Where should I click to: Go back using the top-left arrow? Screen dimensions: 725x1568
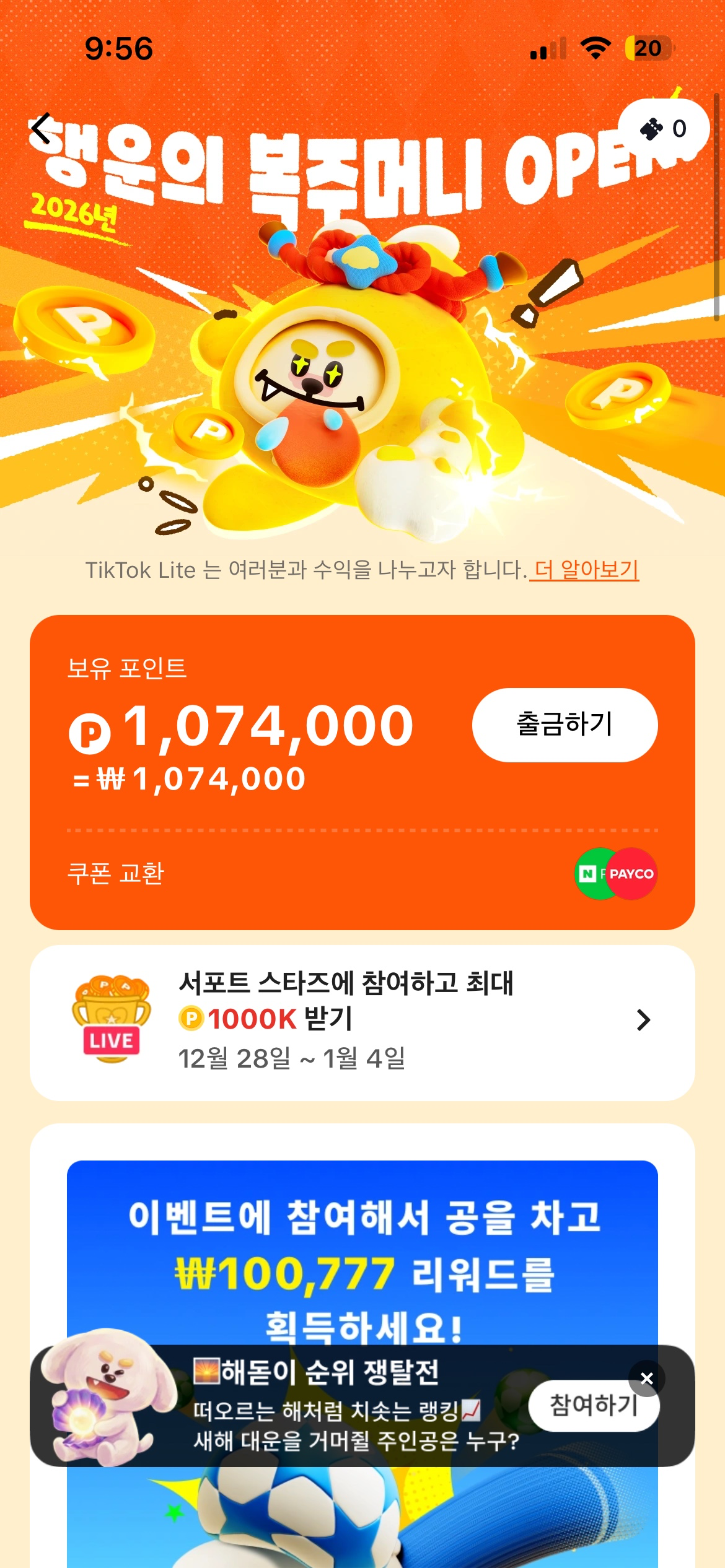tap(42, 129)
